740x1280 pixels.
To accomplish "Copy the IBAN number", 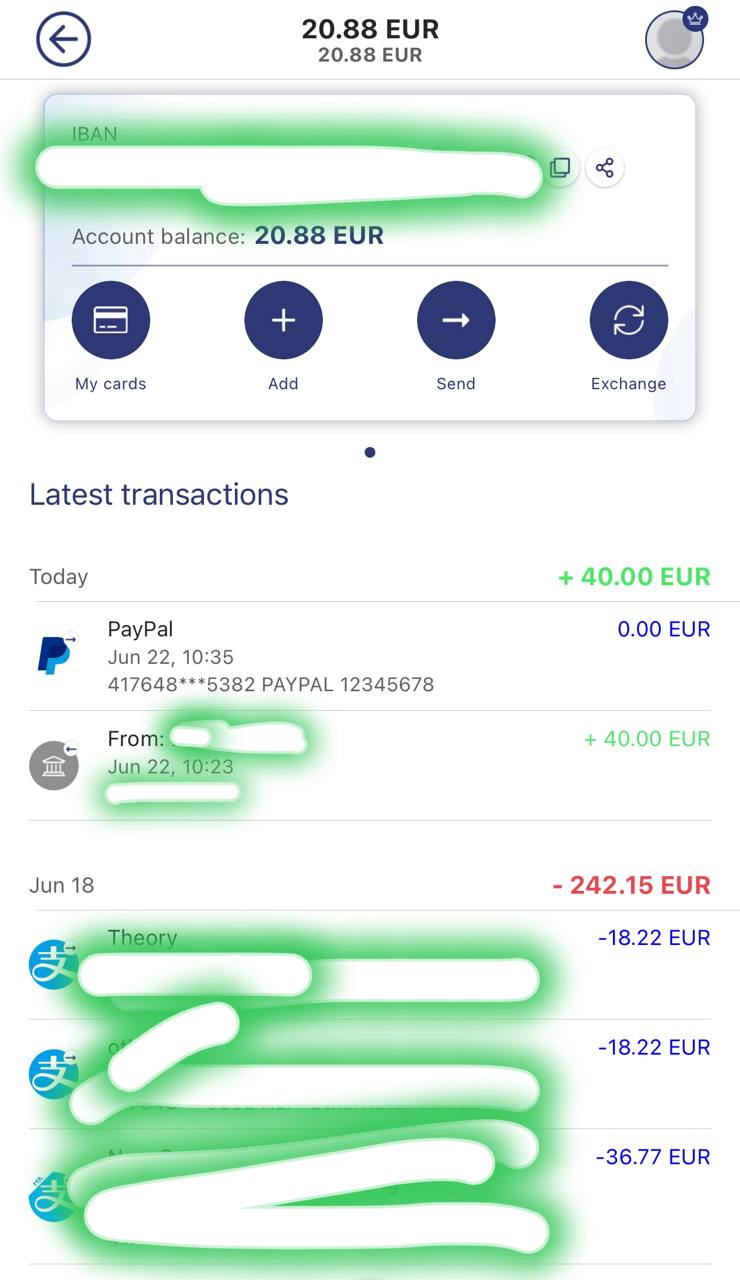I will (x=561, y=168).
